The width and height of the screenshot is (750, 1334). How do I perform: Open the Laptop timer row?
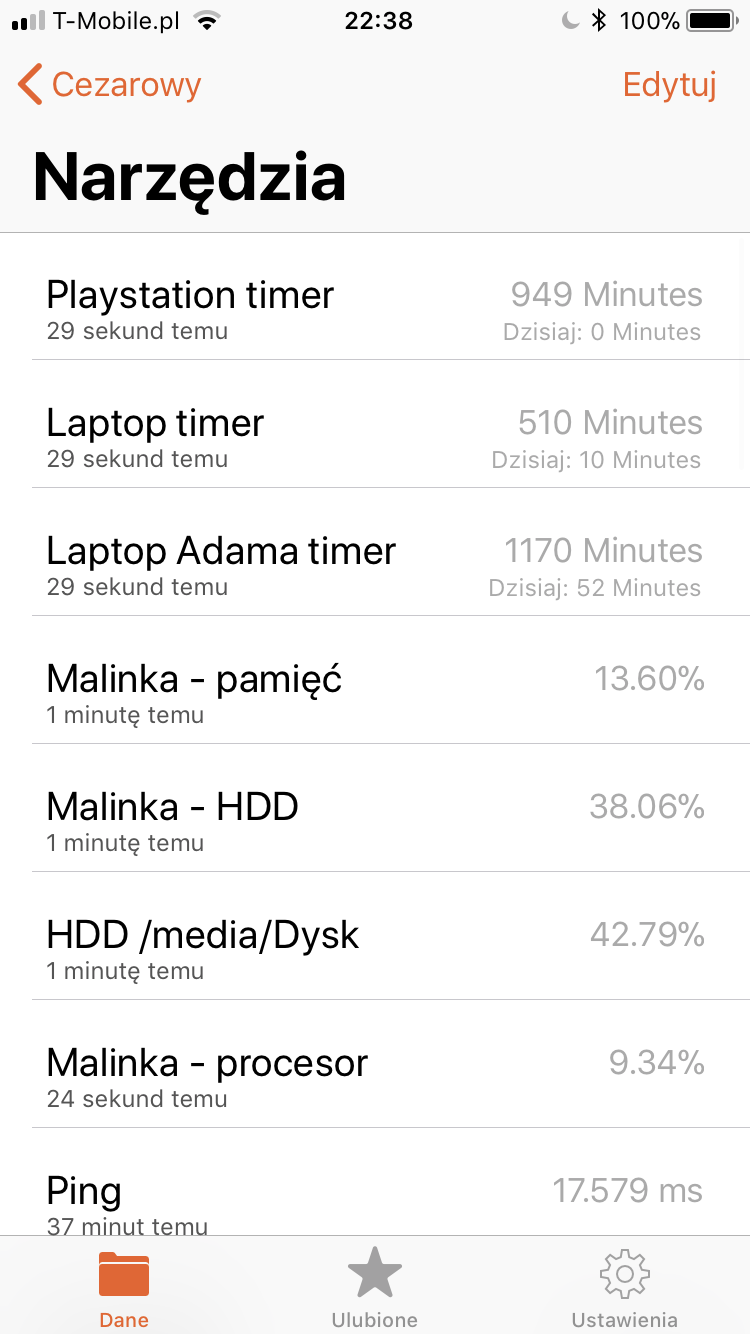(x=375, y=425)
